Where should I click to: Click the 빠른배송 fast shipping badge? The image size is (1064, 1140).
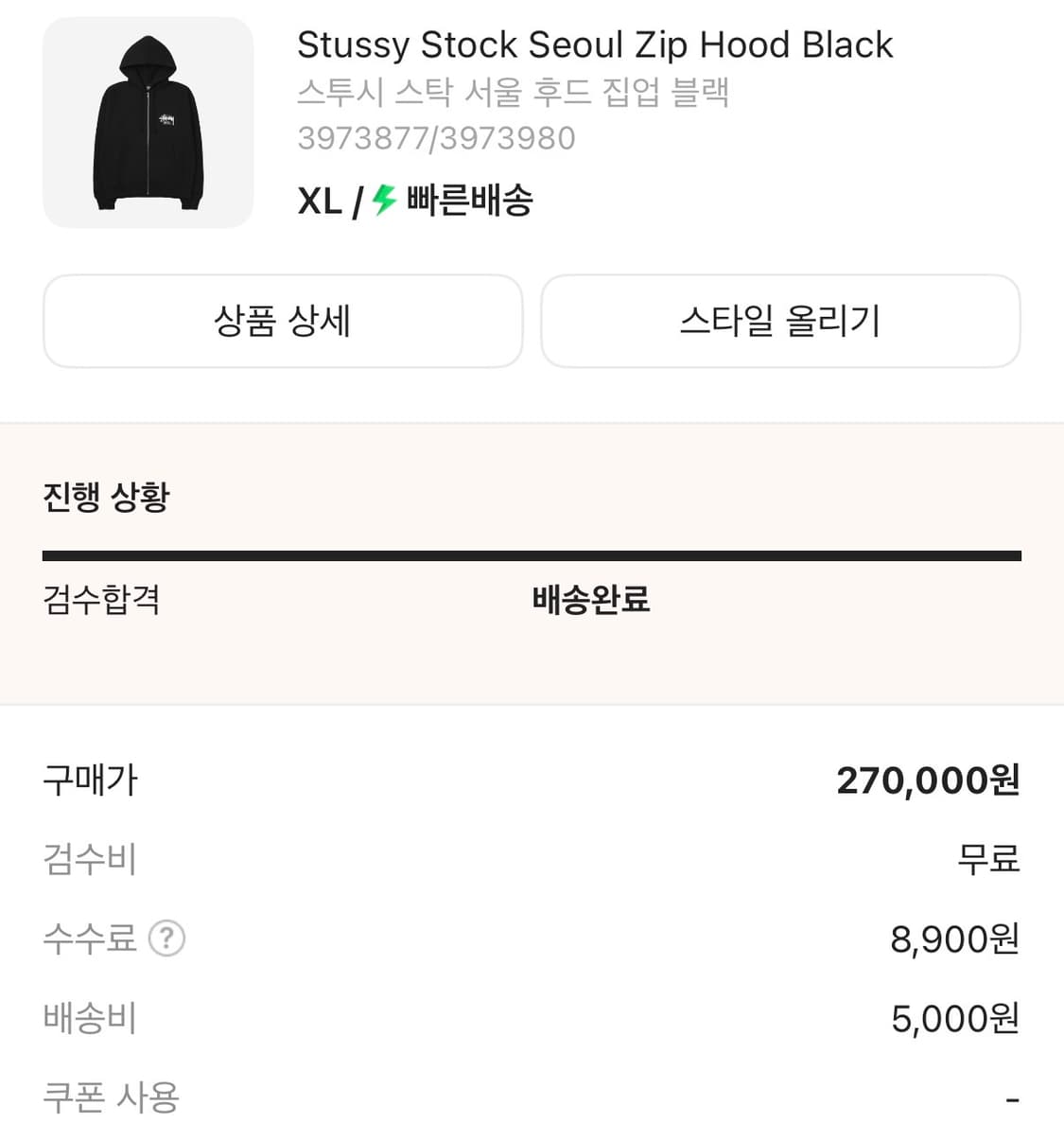click(x=468, y=200)
